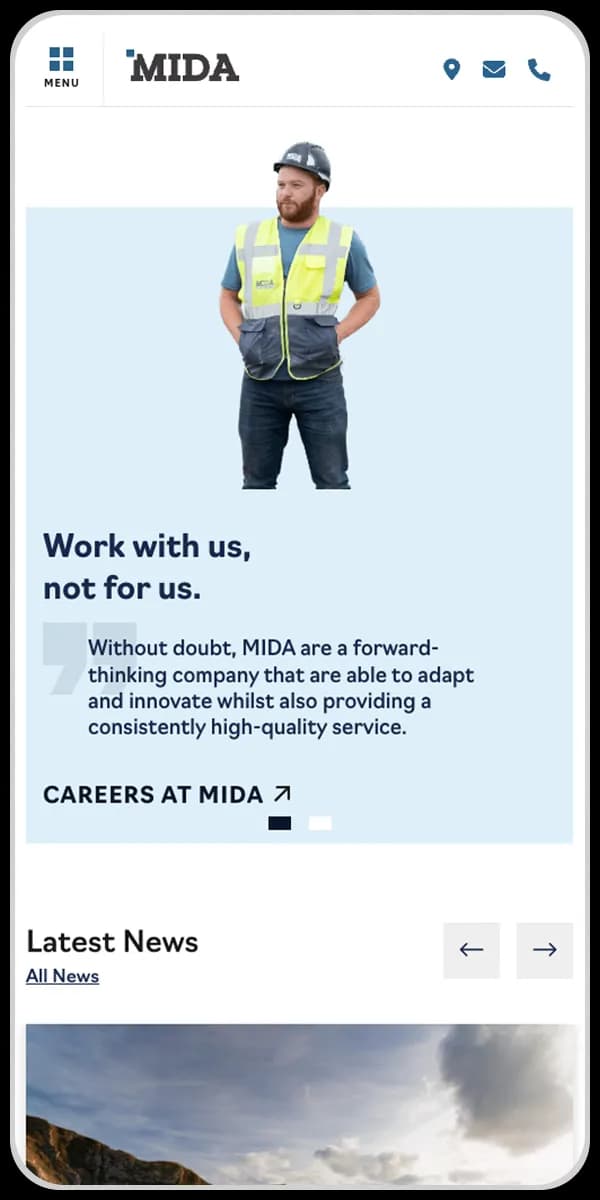Viewport: 600px width, 1200px height.
Task: Tap the phone call icon
Action: [539, 69]
